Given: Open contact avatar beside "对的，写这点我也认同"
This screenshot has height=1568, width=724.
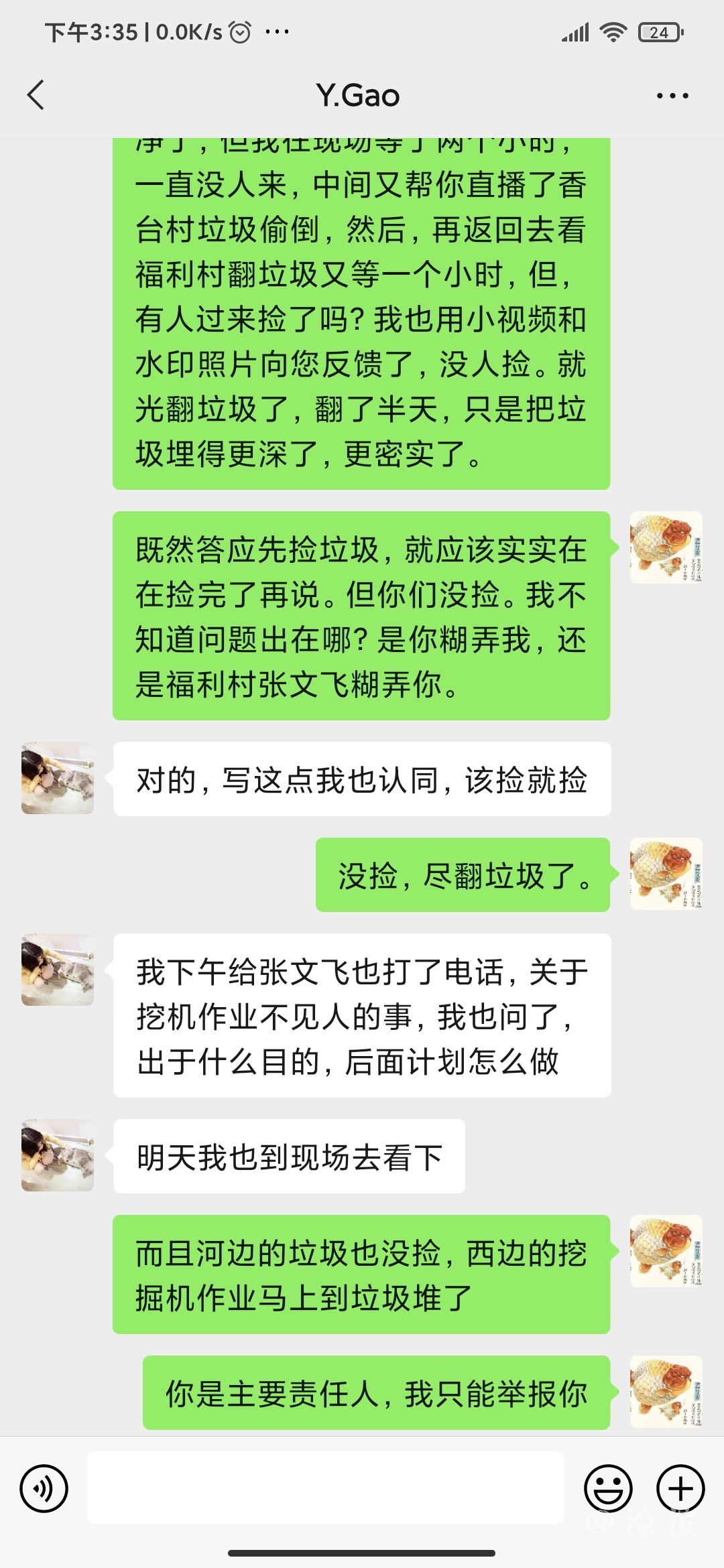Looking at the screenshot, I should point(58,778).
